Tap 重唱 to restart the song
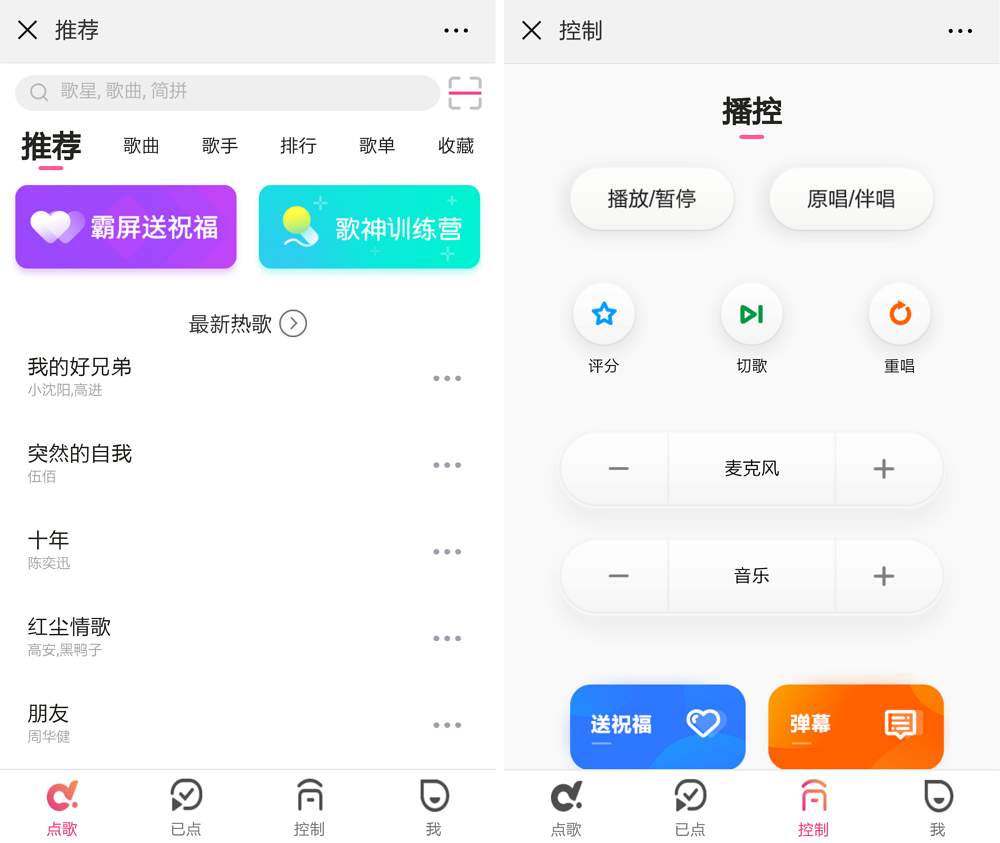This screenshot has height=843, width=1000. (x=899, y=314)
